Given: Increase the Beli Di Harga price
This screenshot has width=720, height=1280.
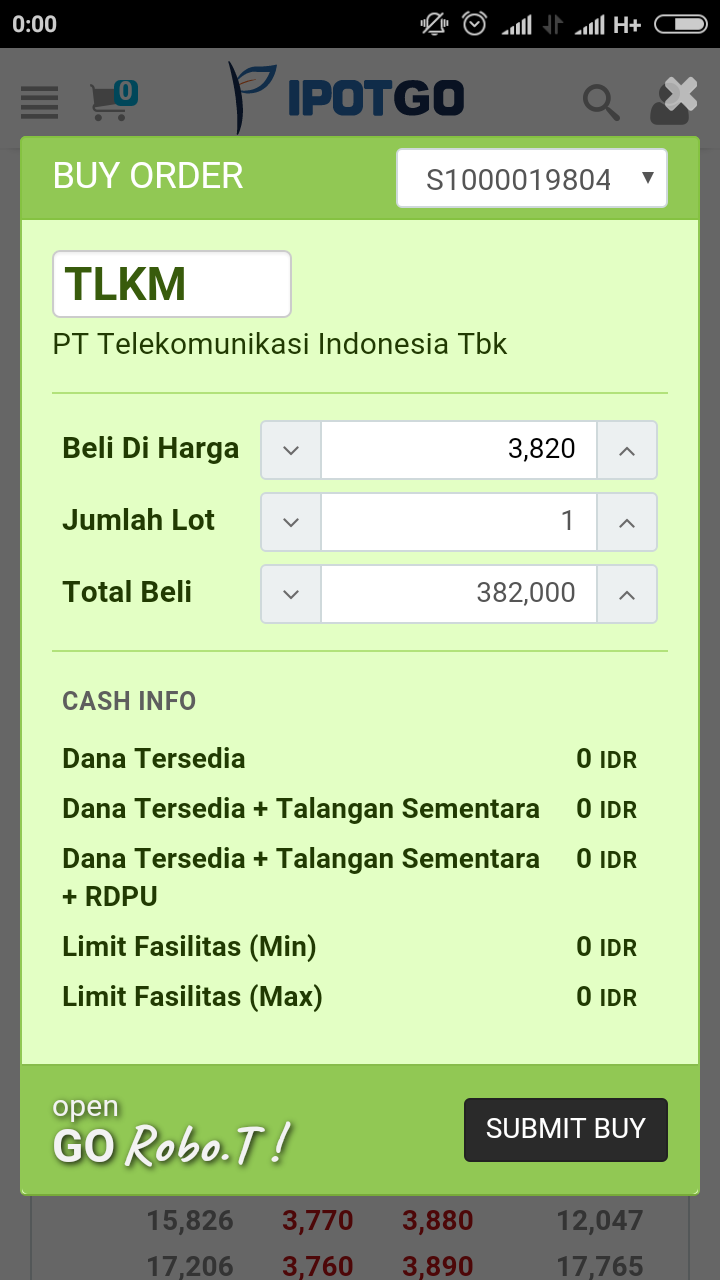Looking at the screenshot, I should click(x=627, y=450).
